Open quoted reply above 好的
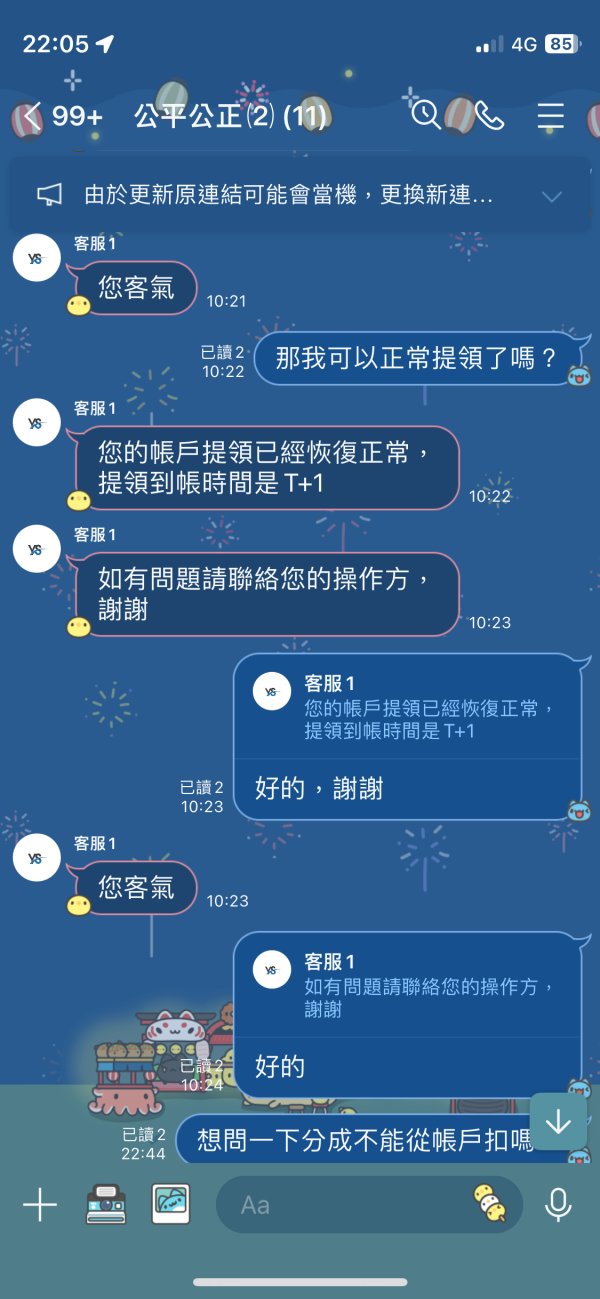The width and height of the screenshot is (600, 1299). 407,986
